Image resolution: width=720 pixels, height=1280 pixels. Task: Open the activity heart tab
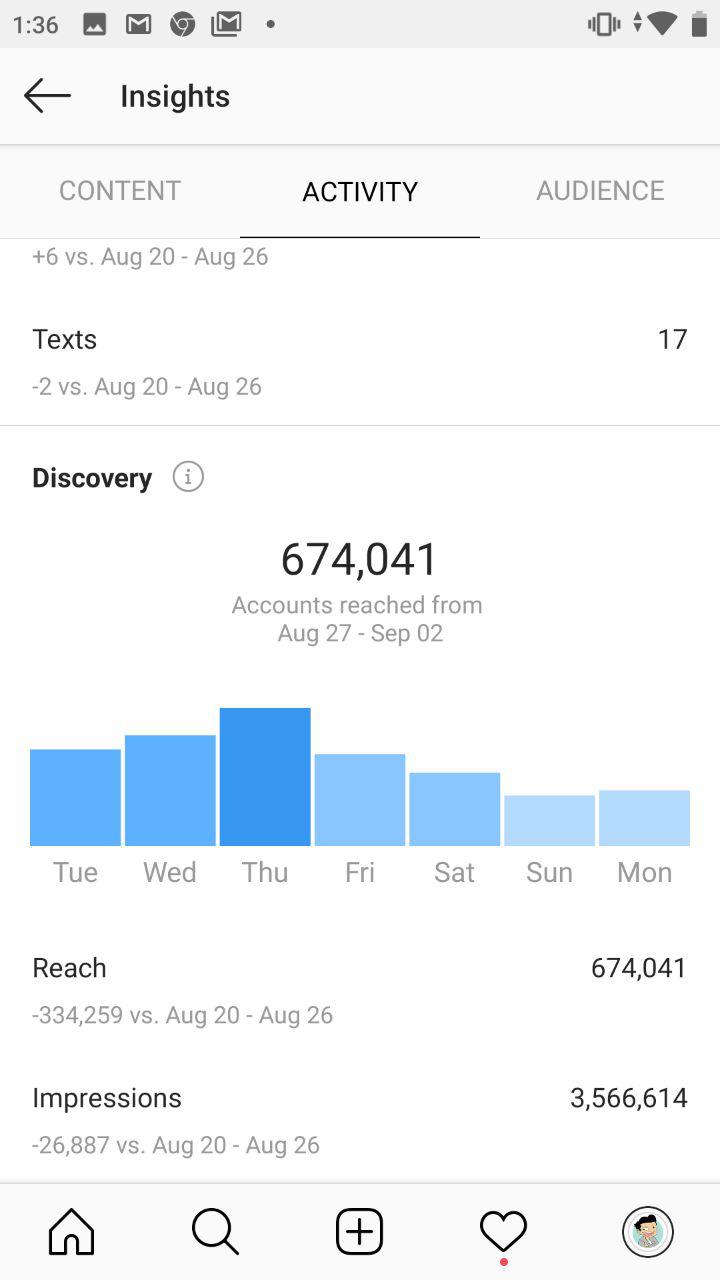point(503,1231)
